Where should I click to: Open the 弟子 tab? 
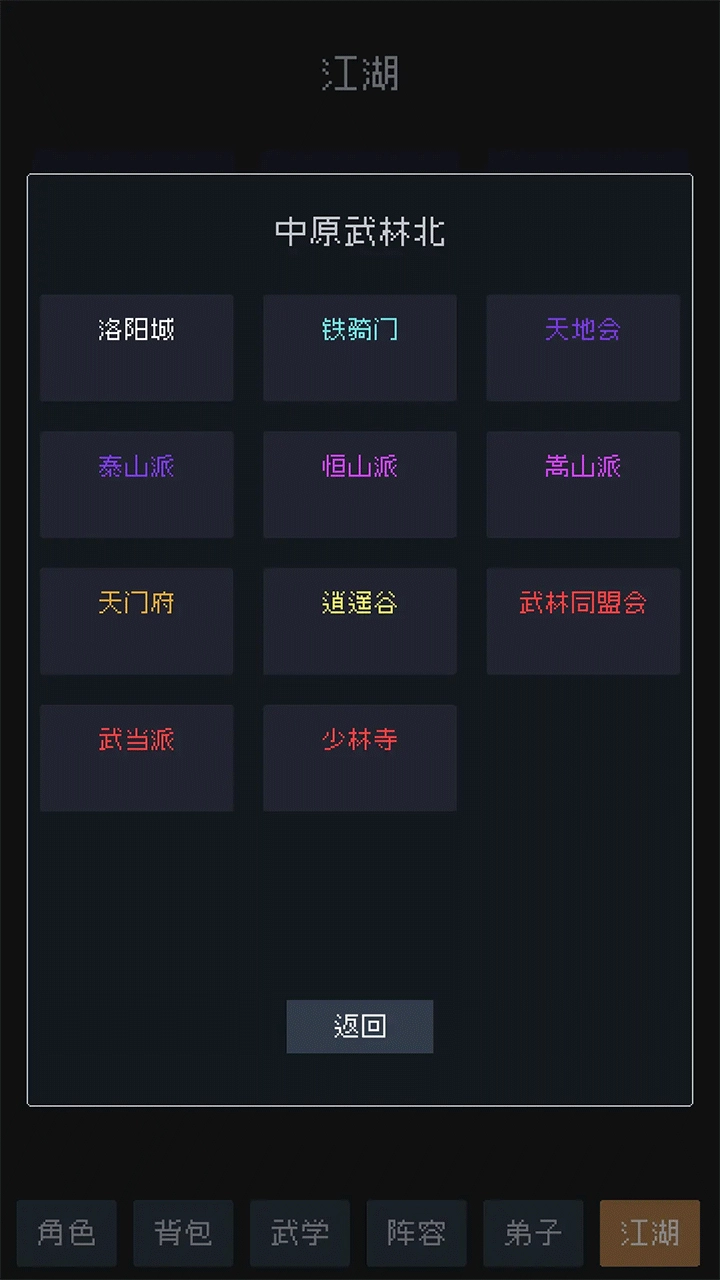[x=533, y=1233]
